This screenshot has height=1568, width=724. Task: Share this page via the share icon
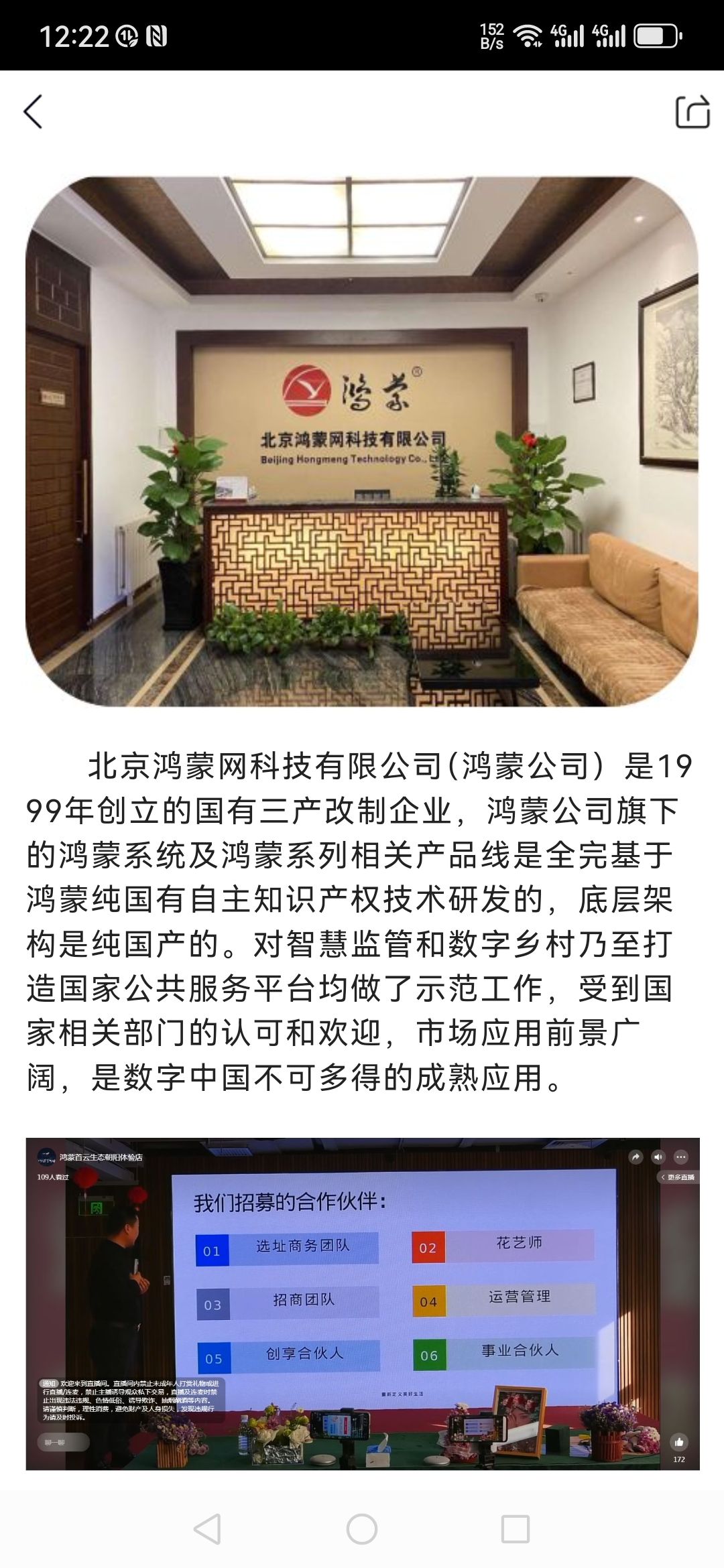[692, 111]
